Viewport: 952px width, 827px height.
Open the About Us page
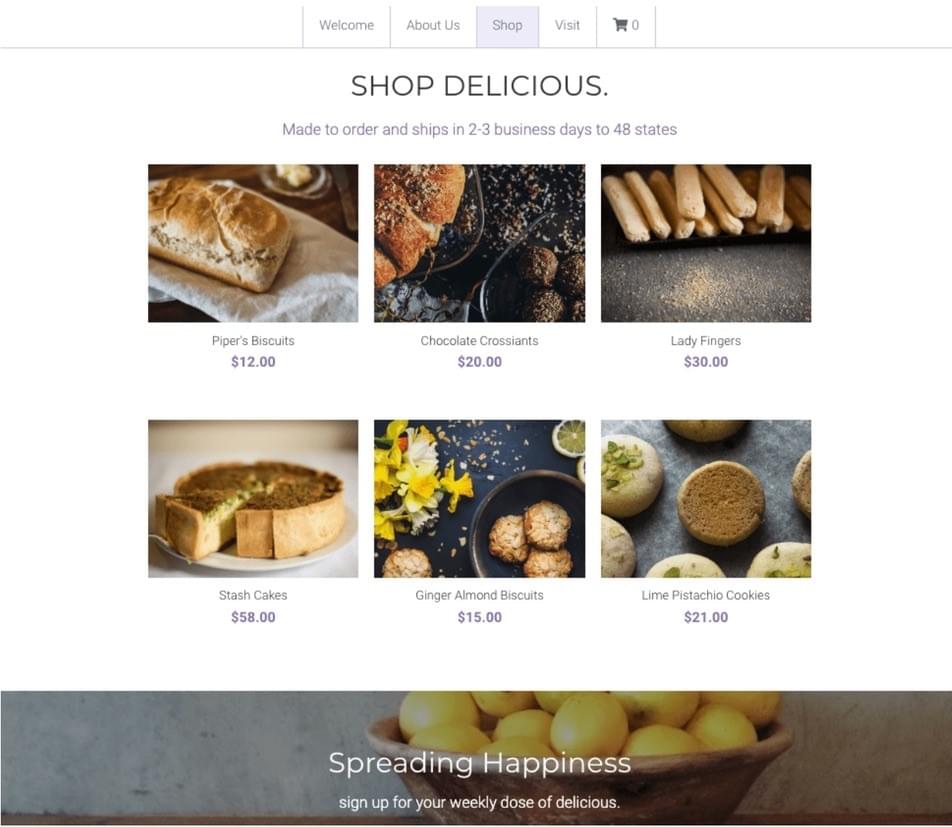[x=433, y=26]
